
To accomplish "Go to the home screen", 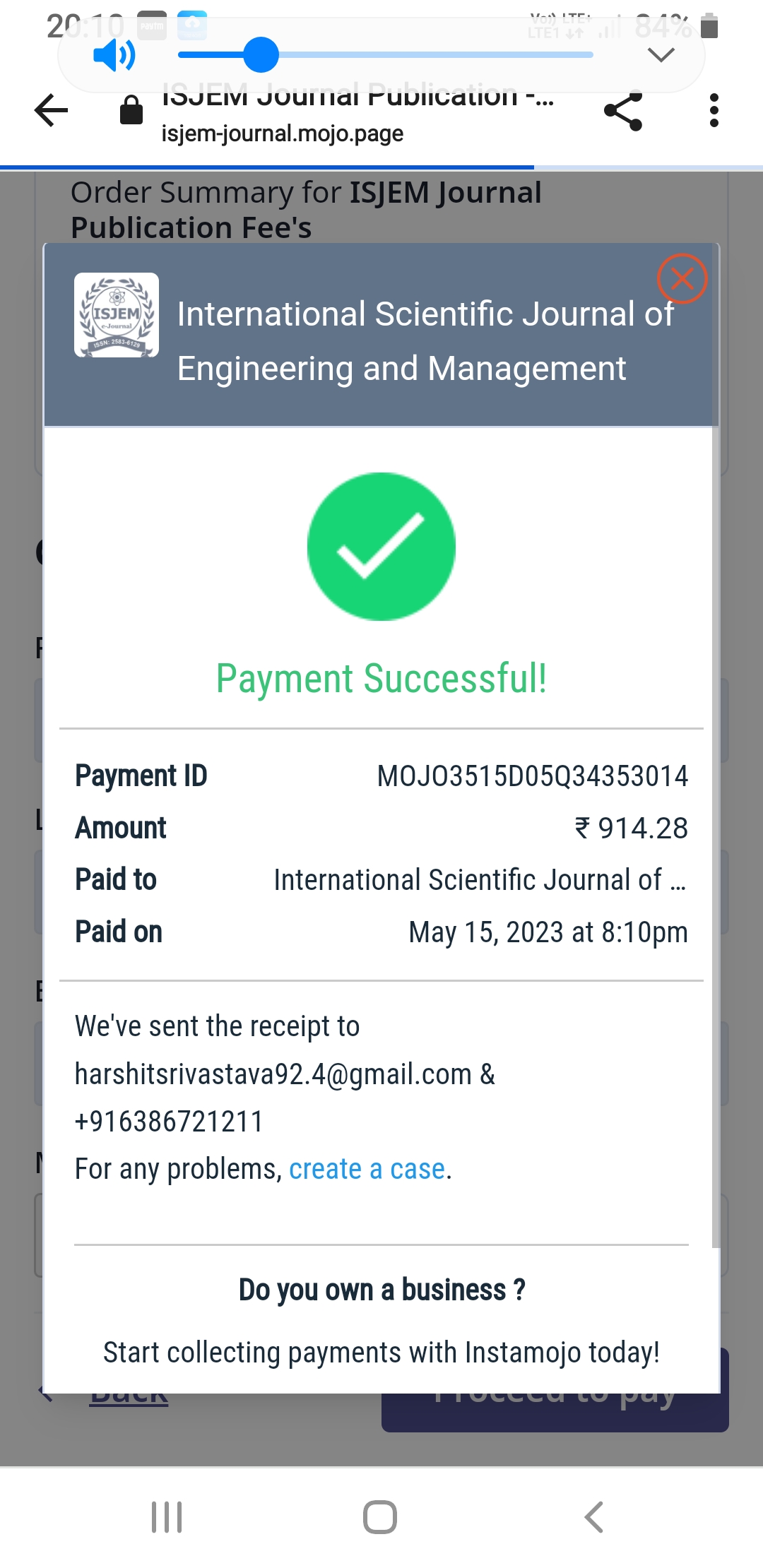I will [380, 1516].
